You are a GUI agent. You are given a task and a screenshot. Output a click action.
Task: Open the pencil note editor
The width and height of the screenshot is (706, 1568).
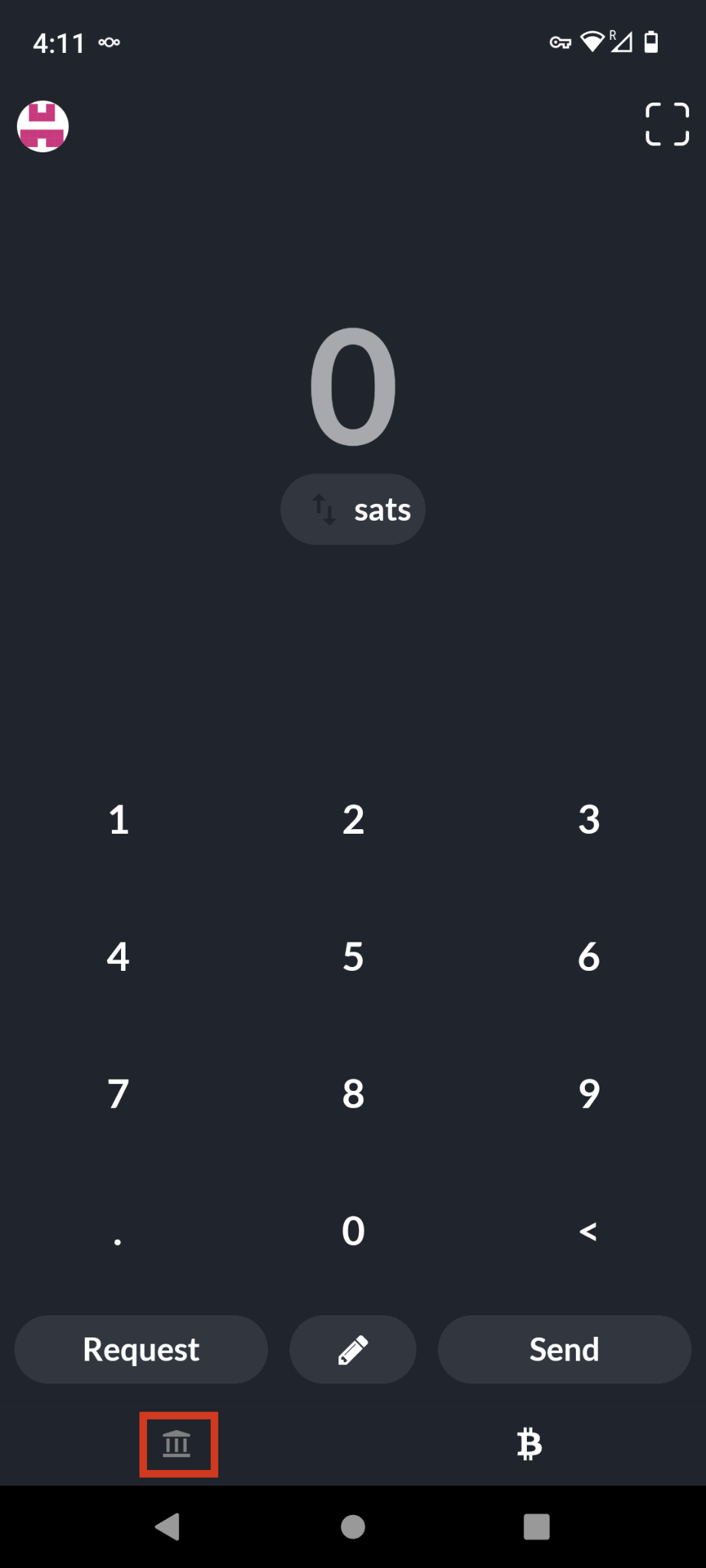[x=353, y=1350]
